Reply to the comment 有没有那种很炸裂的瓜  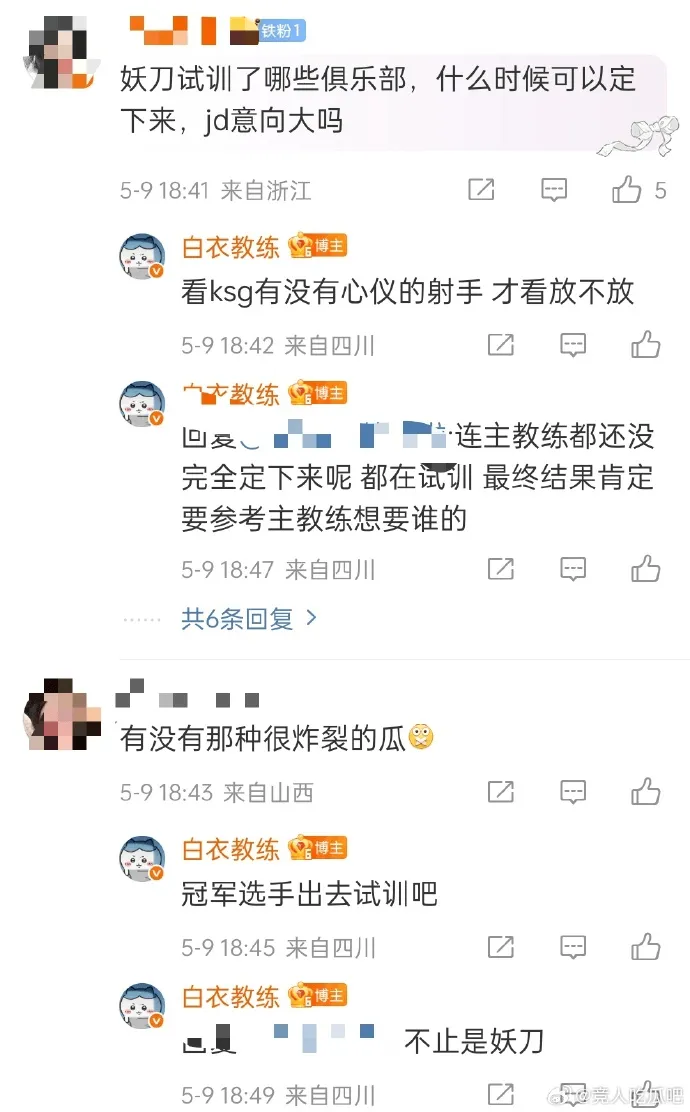tap(573, 792)
